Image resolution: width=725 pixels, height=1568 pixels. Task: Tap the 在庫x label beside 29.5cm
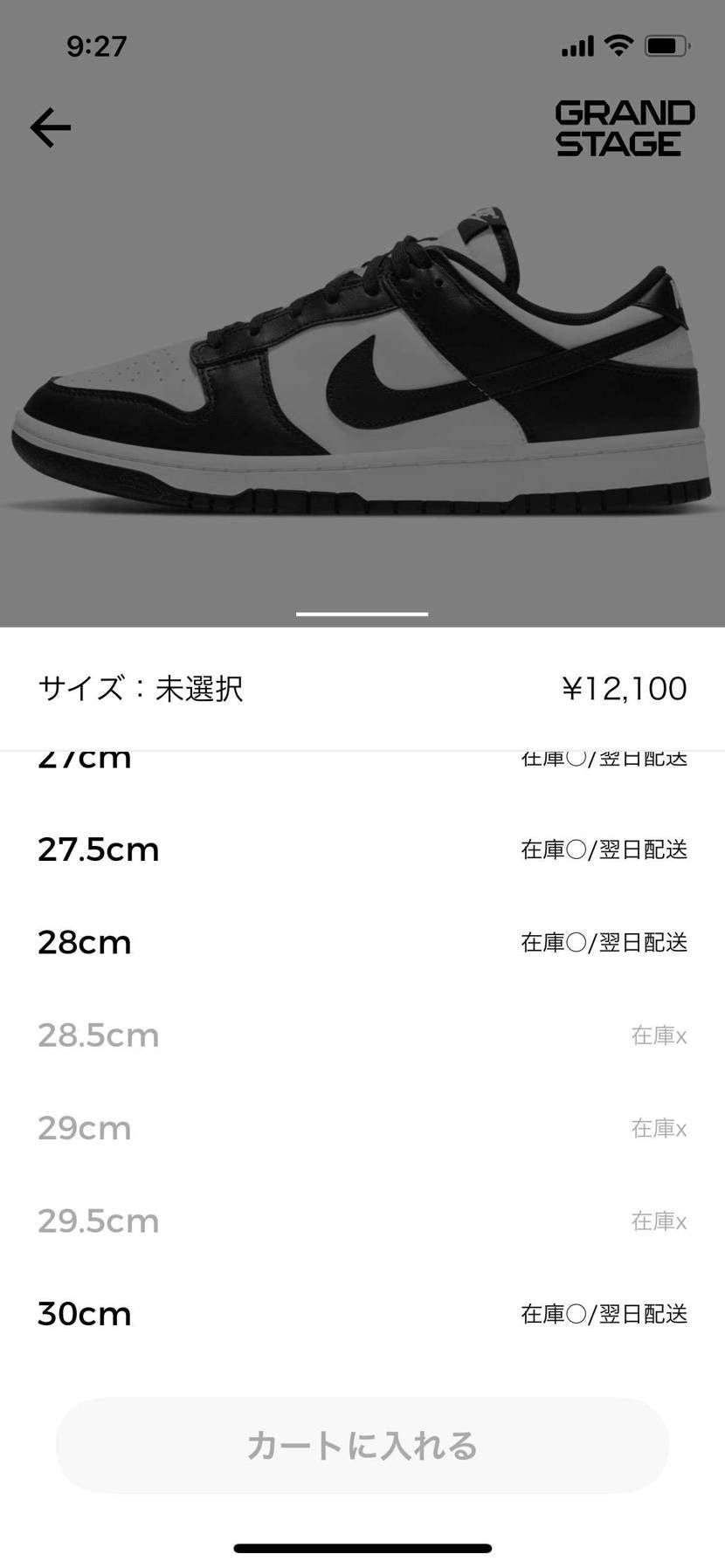[659, 1221]
